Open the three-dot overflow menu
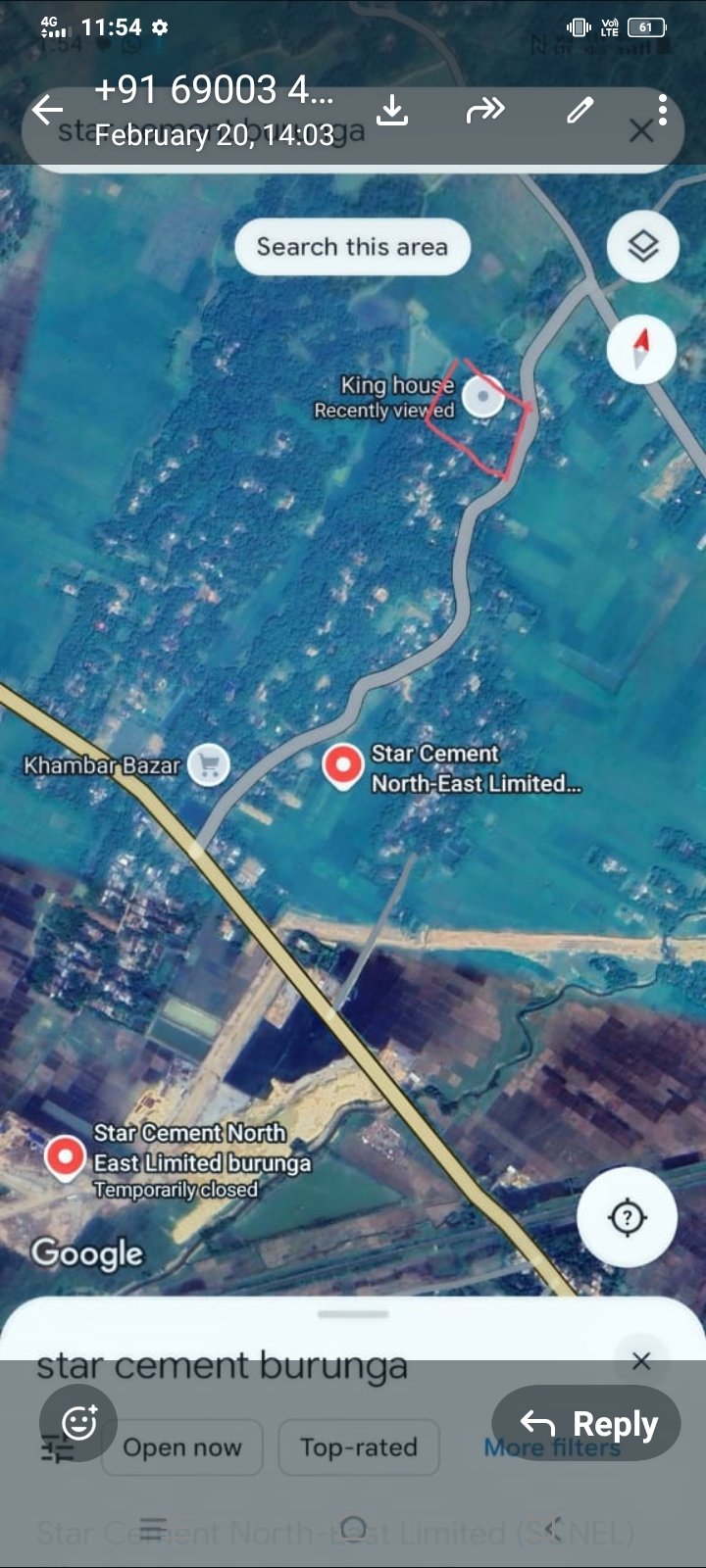Viewport: 706px width, 1568px height. 663,111
